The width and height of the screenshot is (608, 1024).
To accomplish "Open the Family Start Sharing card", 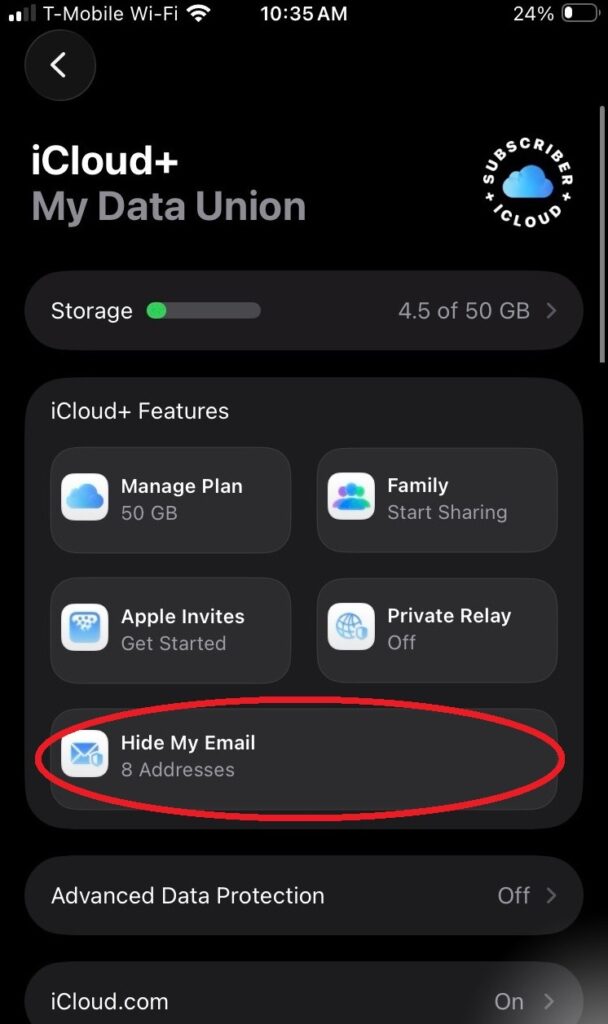I will pos(437,499).
